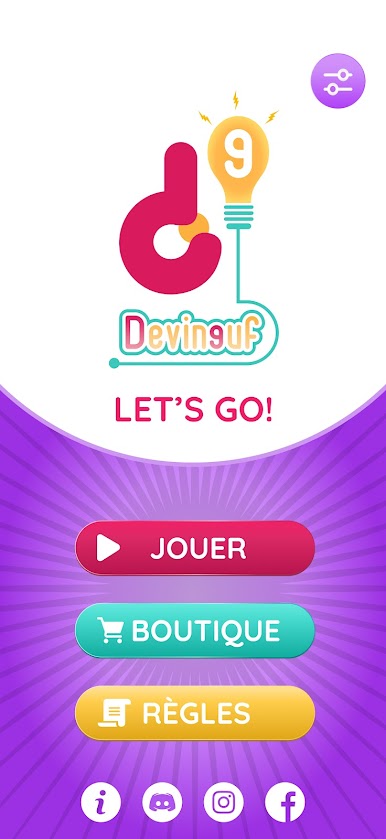386x839 pixels.
Task: Visit the Facebook page icon
Action: tap(285, 802)
